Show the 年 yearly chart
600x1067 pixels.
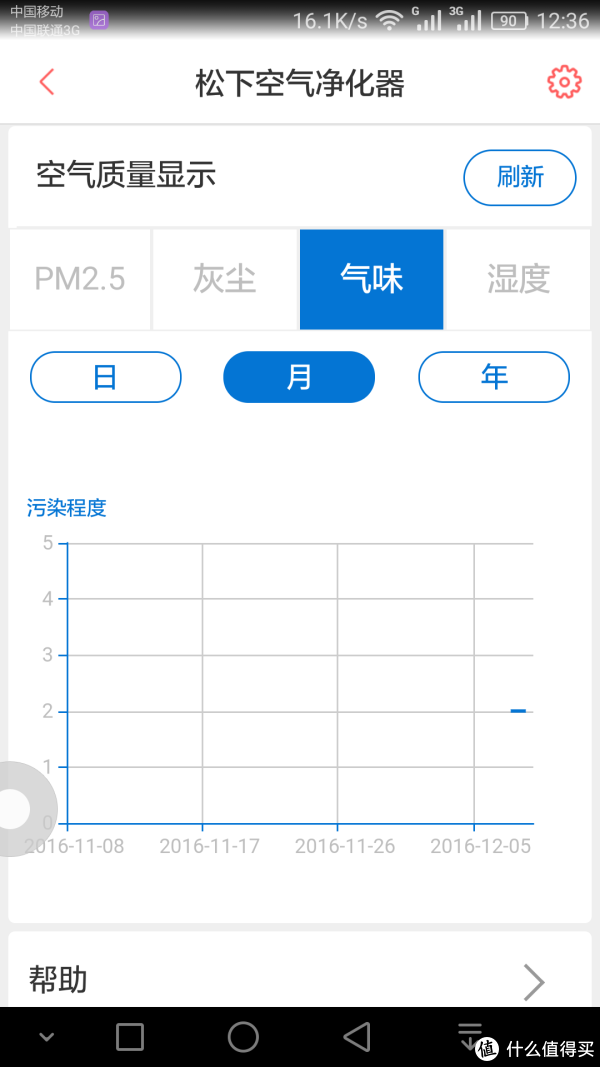click(494, 377)
